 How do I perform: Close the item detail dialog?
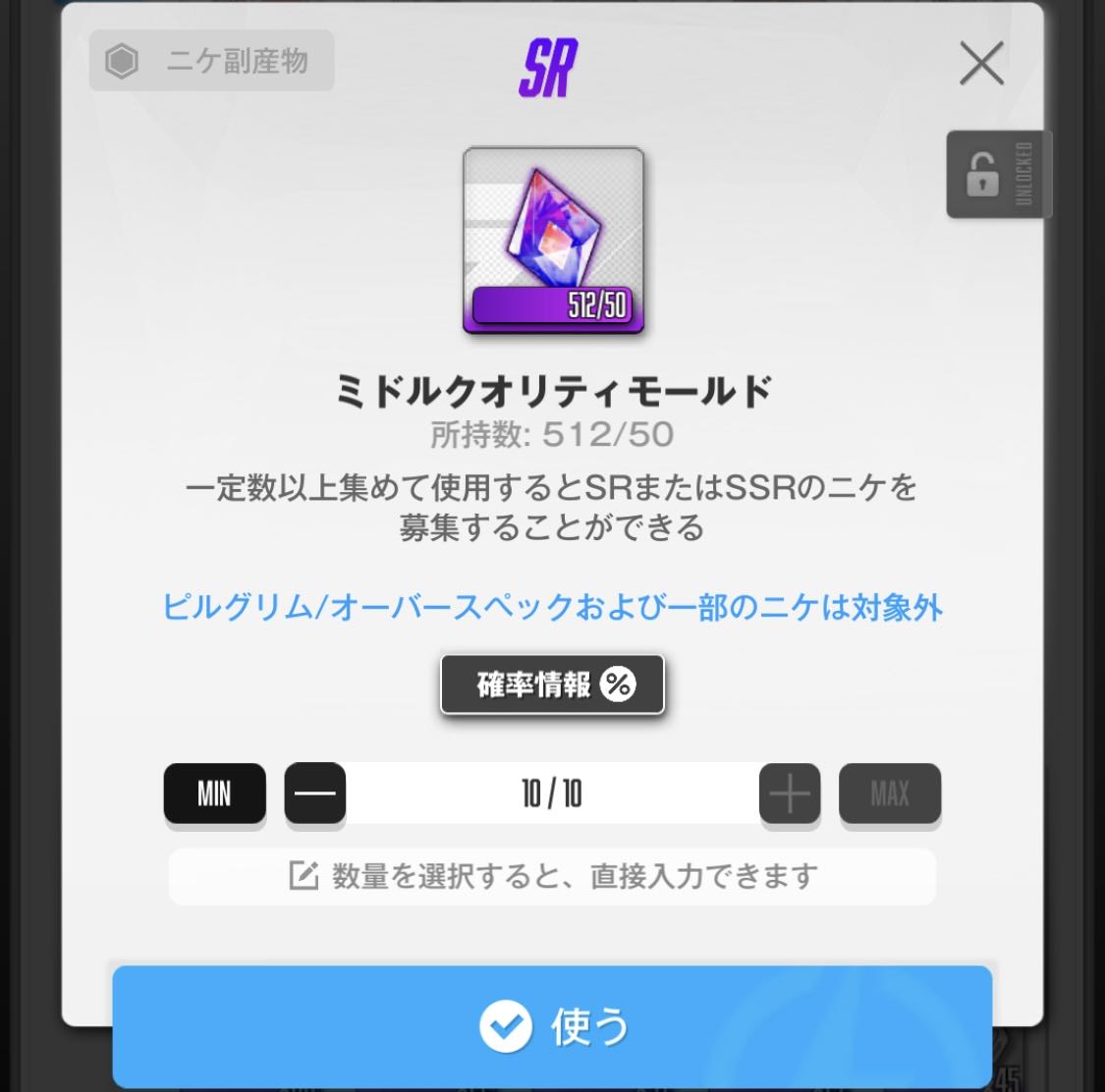(x=980, y=64)
